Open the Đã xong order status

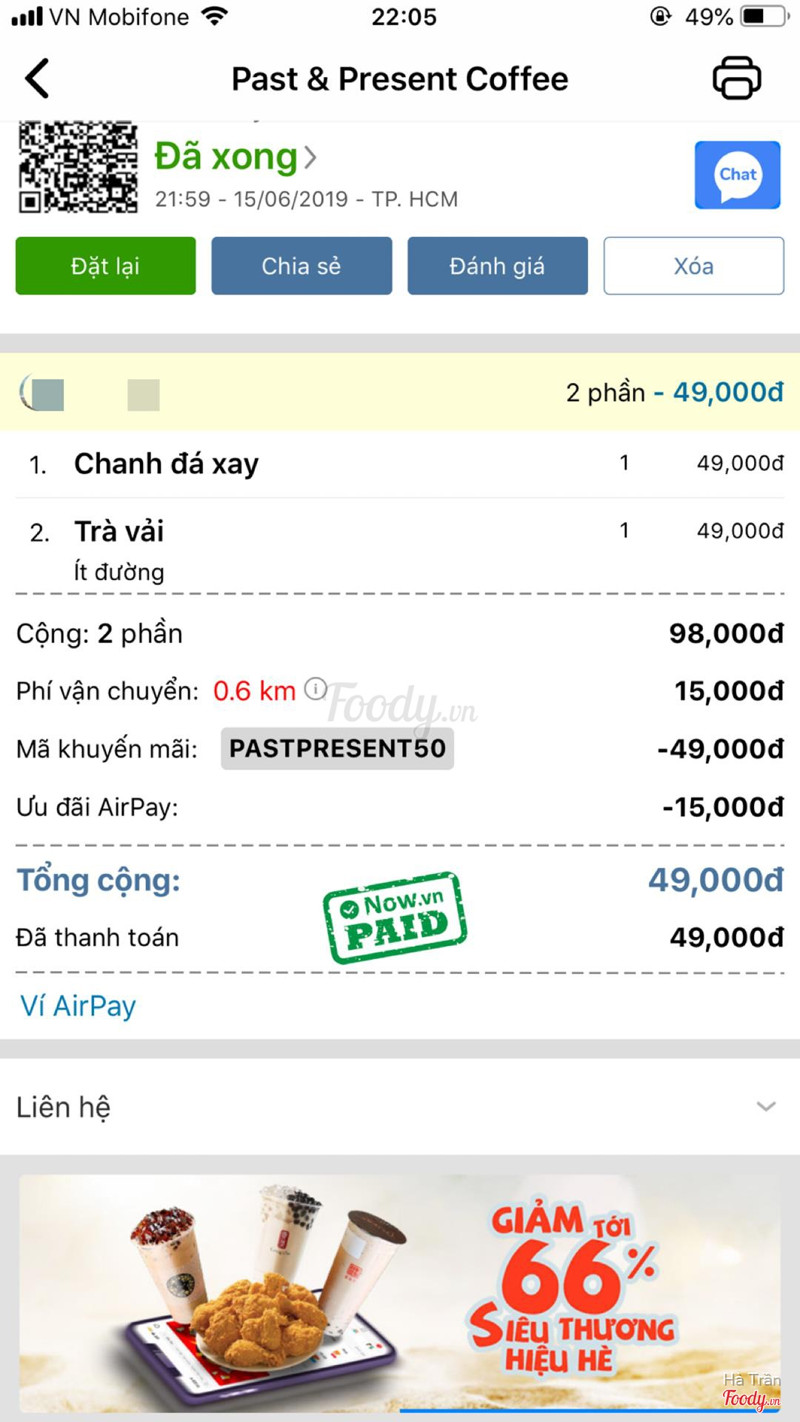point(235,157)
